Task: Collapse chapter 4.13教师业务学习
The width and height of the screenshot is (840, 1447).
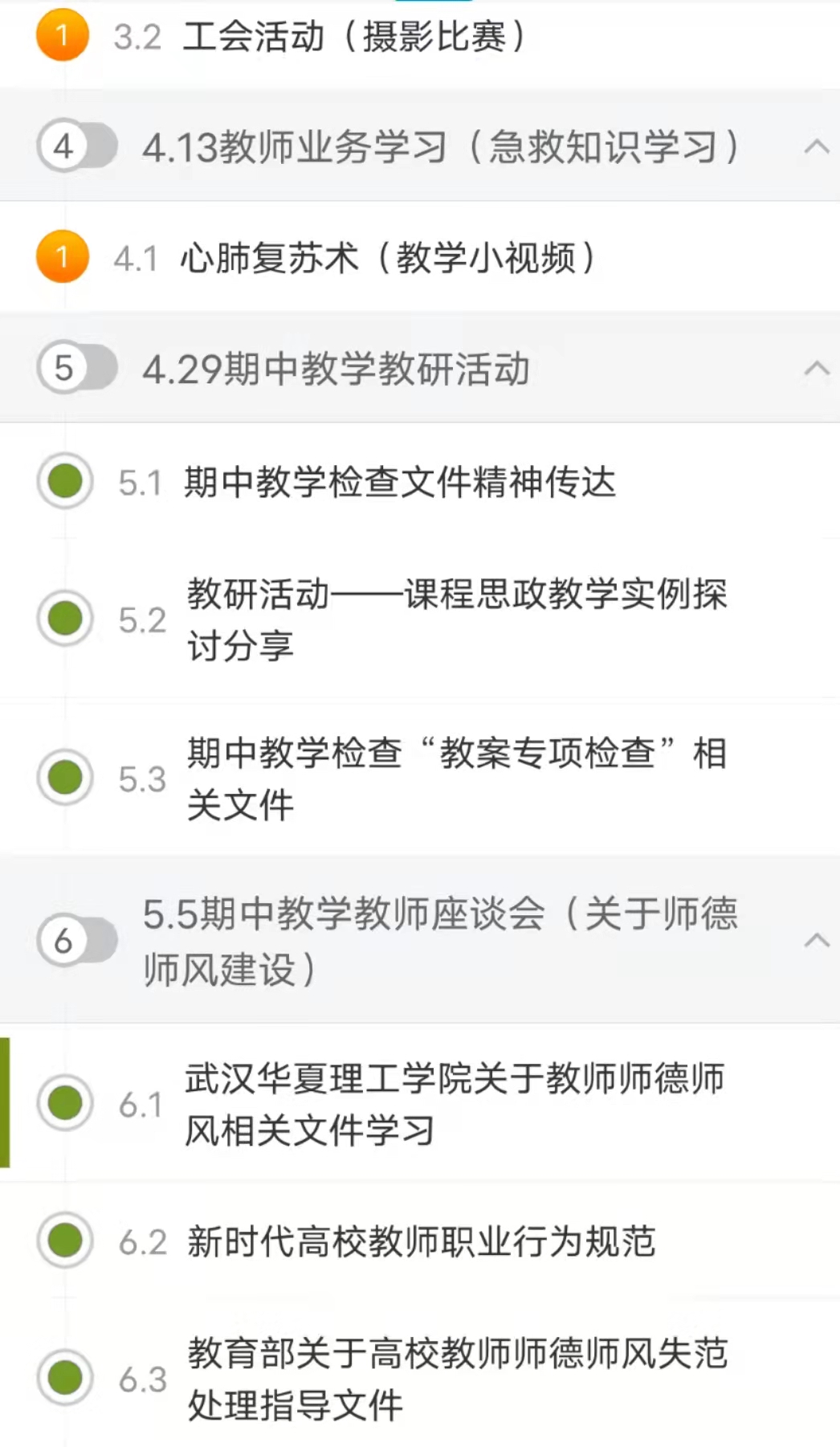Action: 816,147
